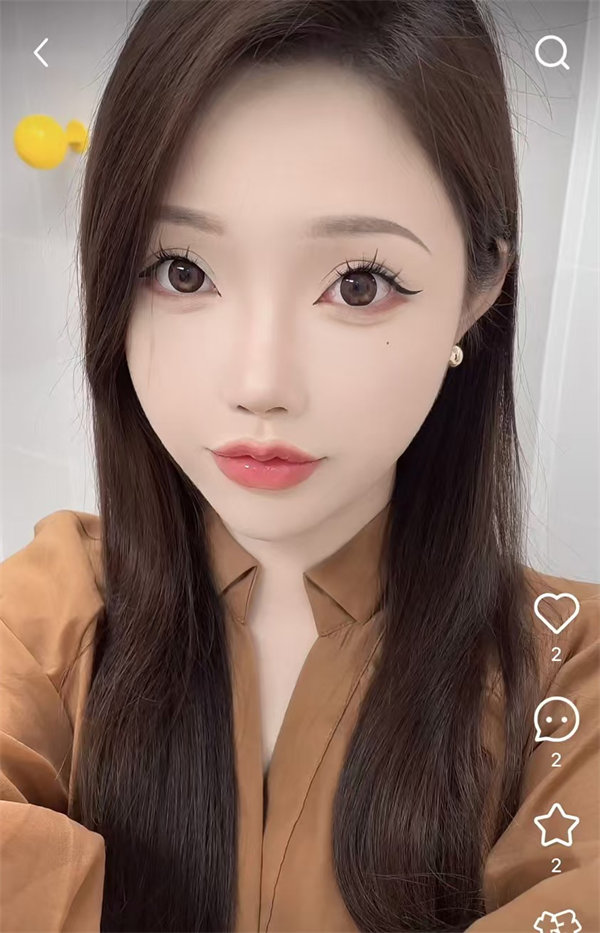
Task: Open search from the magnifier icon
Action: click(551, 52)
